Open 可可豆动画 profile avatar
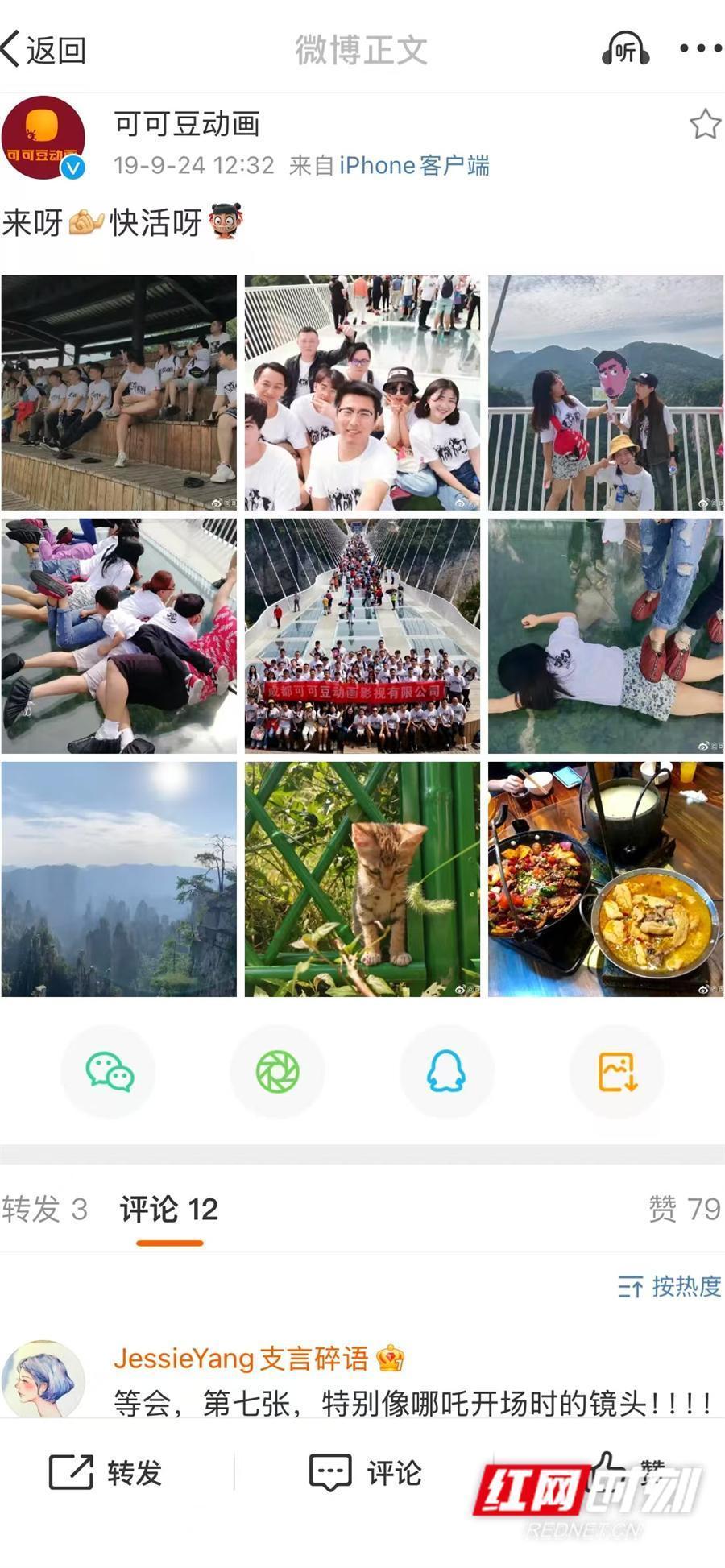Image resolution: width=725 pixels, height=1568 pixels. pos(43,138)
